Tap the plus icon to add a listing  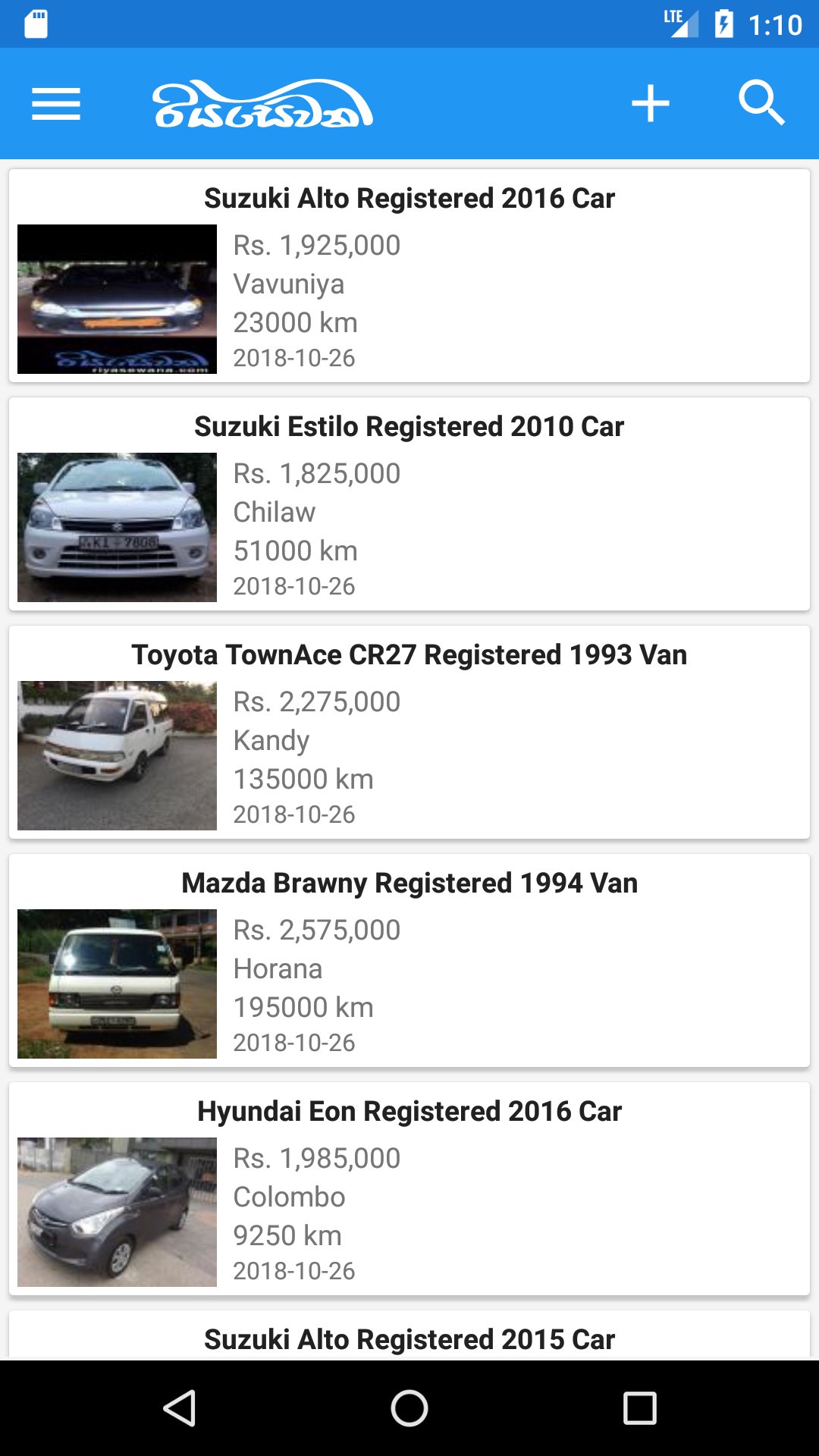[x=651, y=104]
